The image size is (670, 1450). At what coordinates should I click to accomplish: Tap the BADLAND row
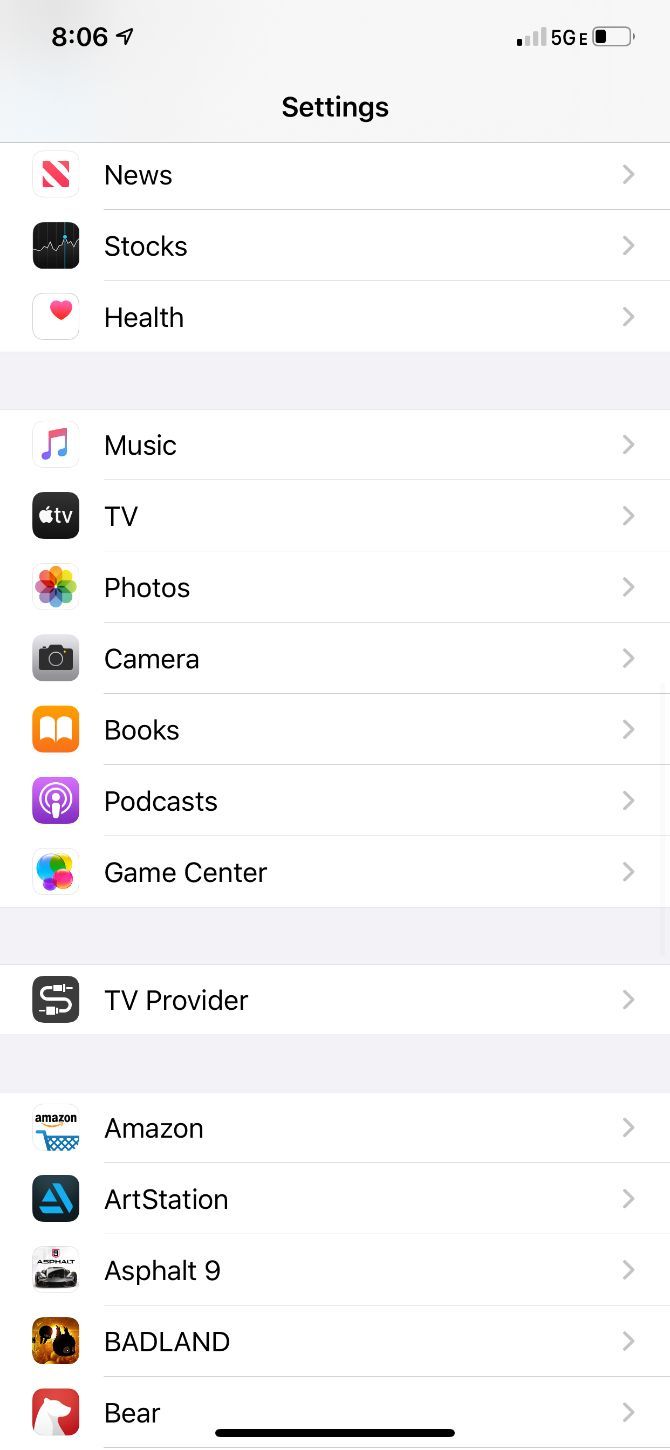pos(335,1341)
